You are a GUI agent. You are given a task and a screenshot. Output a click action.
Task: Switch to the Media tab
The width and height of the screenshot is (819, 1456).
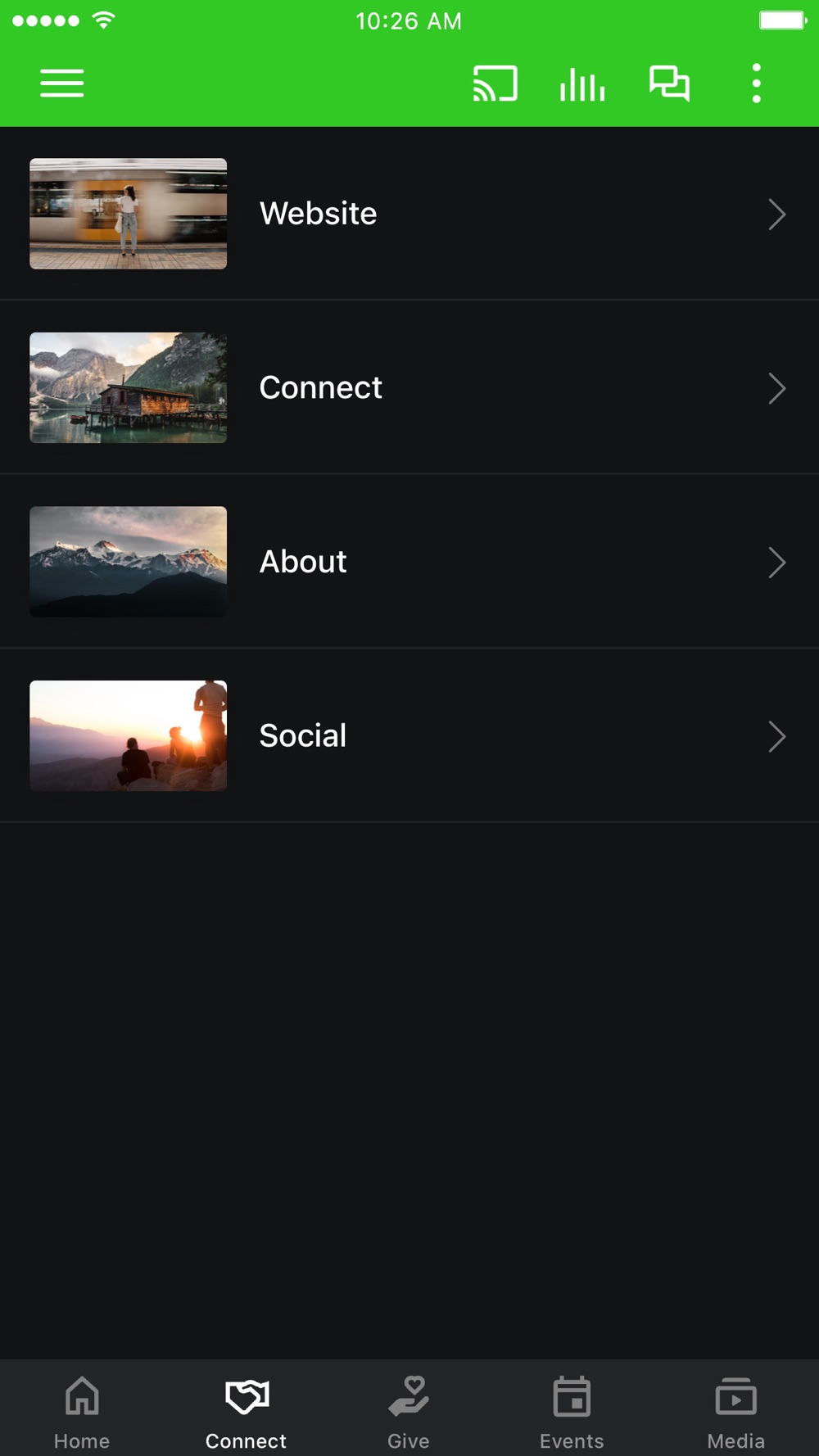[x=735, y=1410]
